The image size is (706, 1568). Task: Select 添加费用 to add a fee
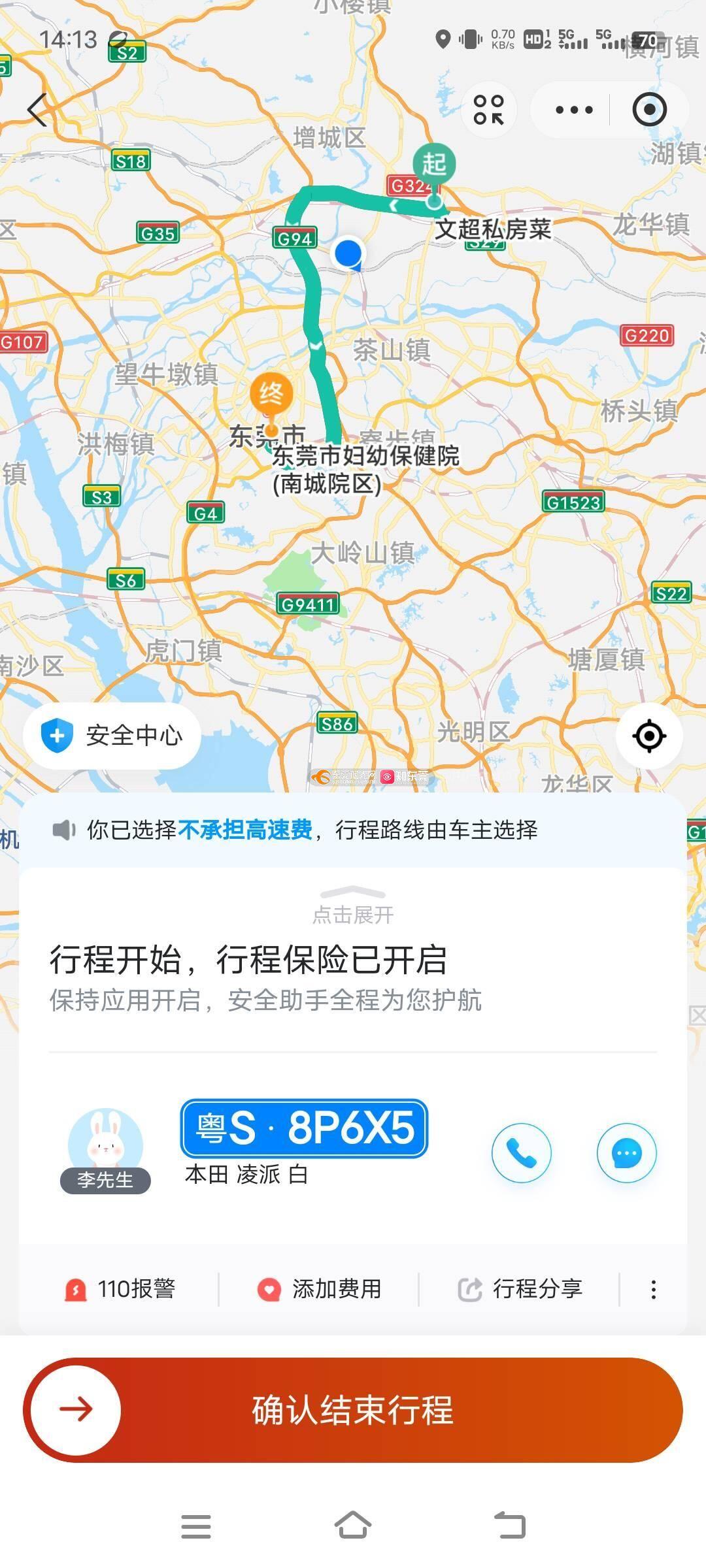320,1289
